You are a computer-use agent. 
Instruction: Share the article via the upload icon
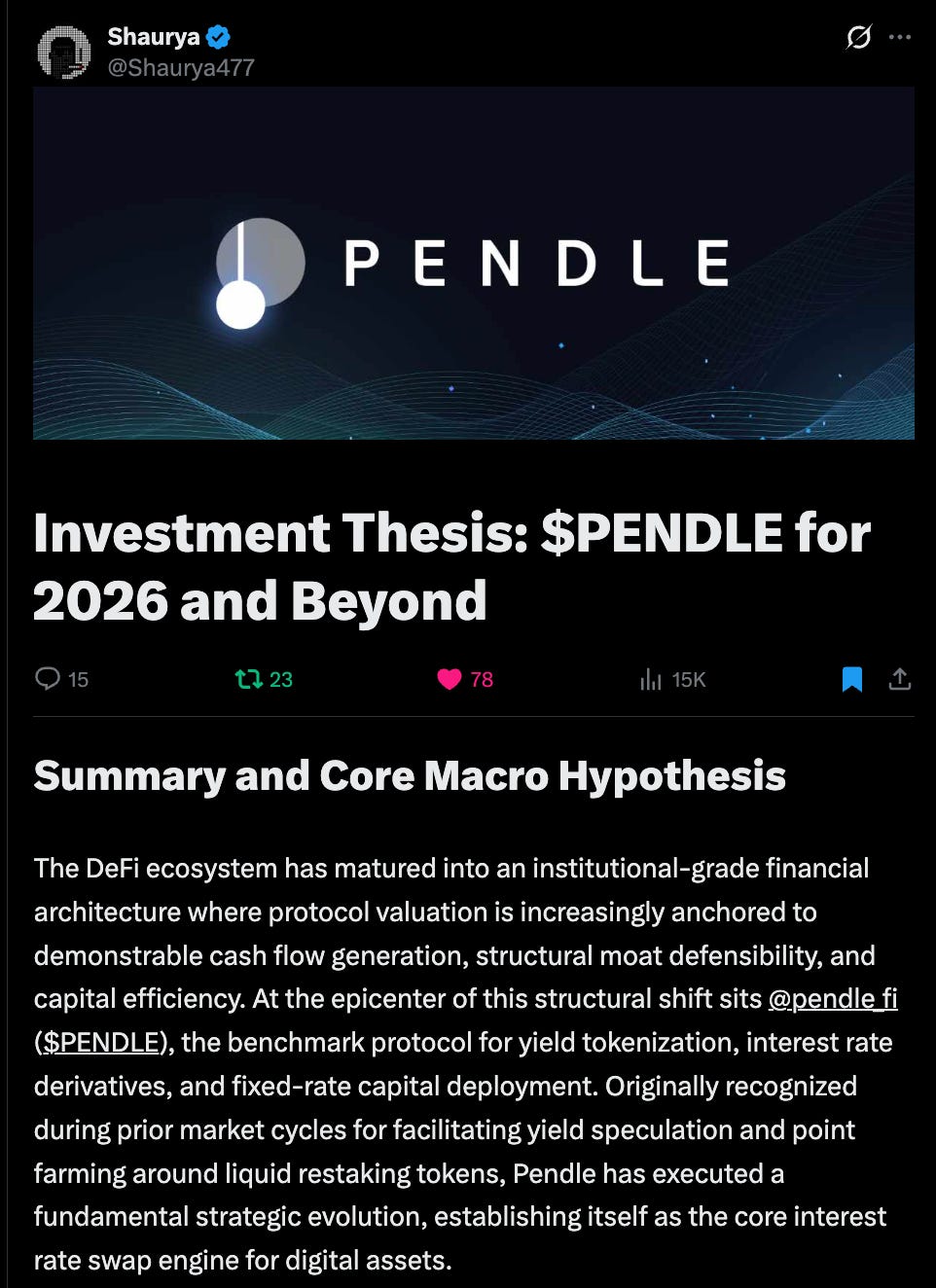900,679
